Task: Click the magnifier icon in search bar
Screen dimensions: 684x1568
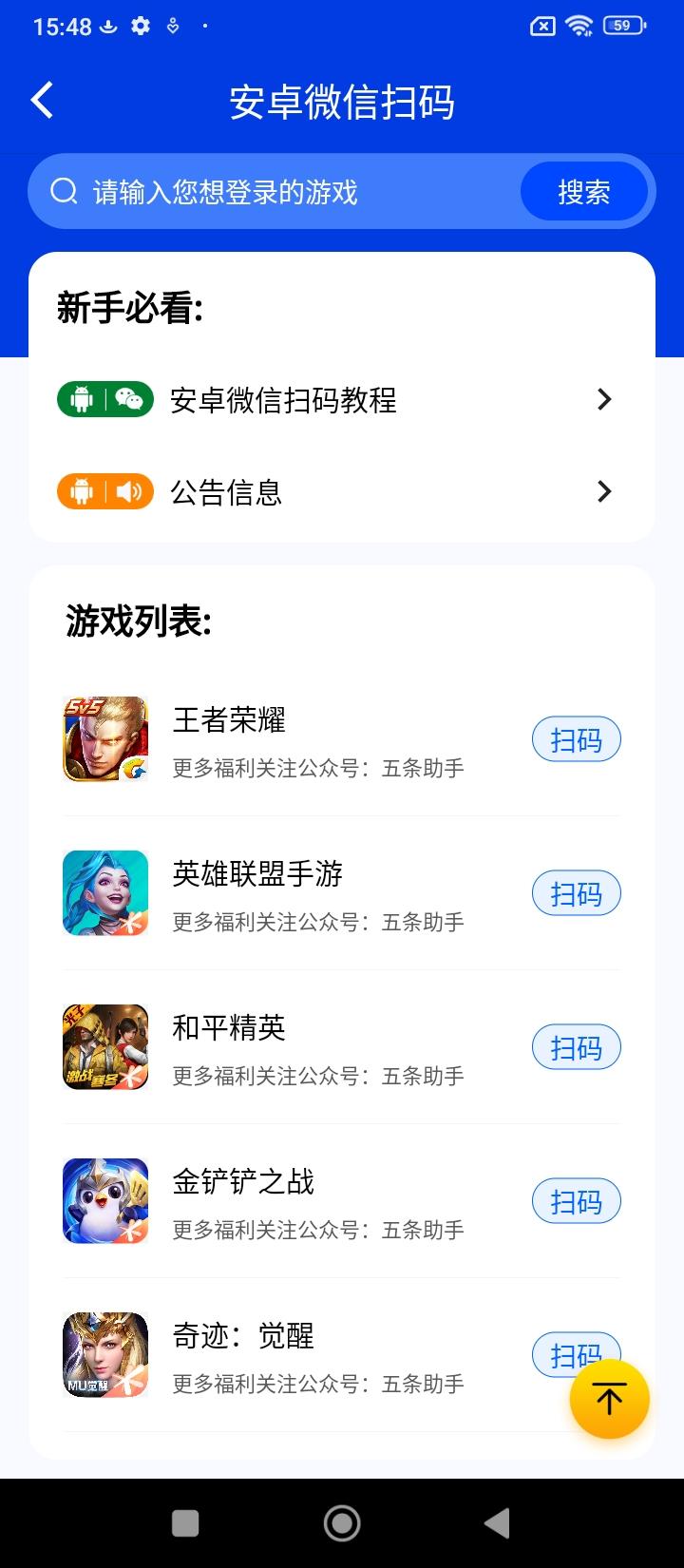Action: (x=64, y=191)
